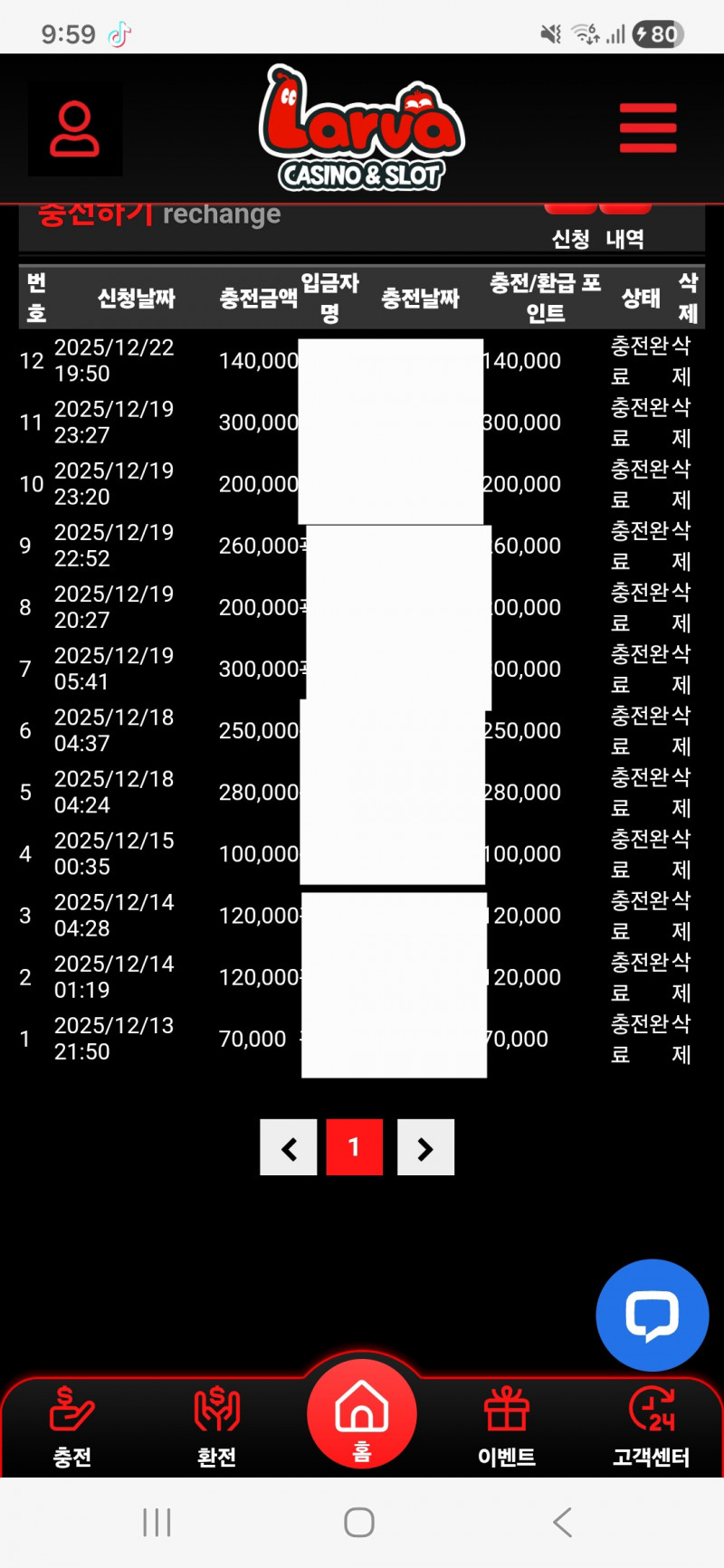Tap the system back button
Viewport: 724px width, 1568px height.
pos(562,1522)
